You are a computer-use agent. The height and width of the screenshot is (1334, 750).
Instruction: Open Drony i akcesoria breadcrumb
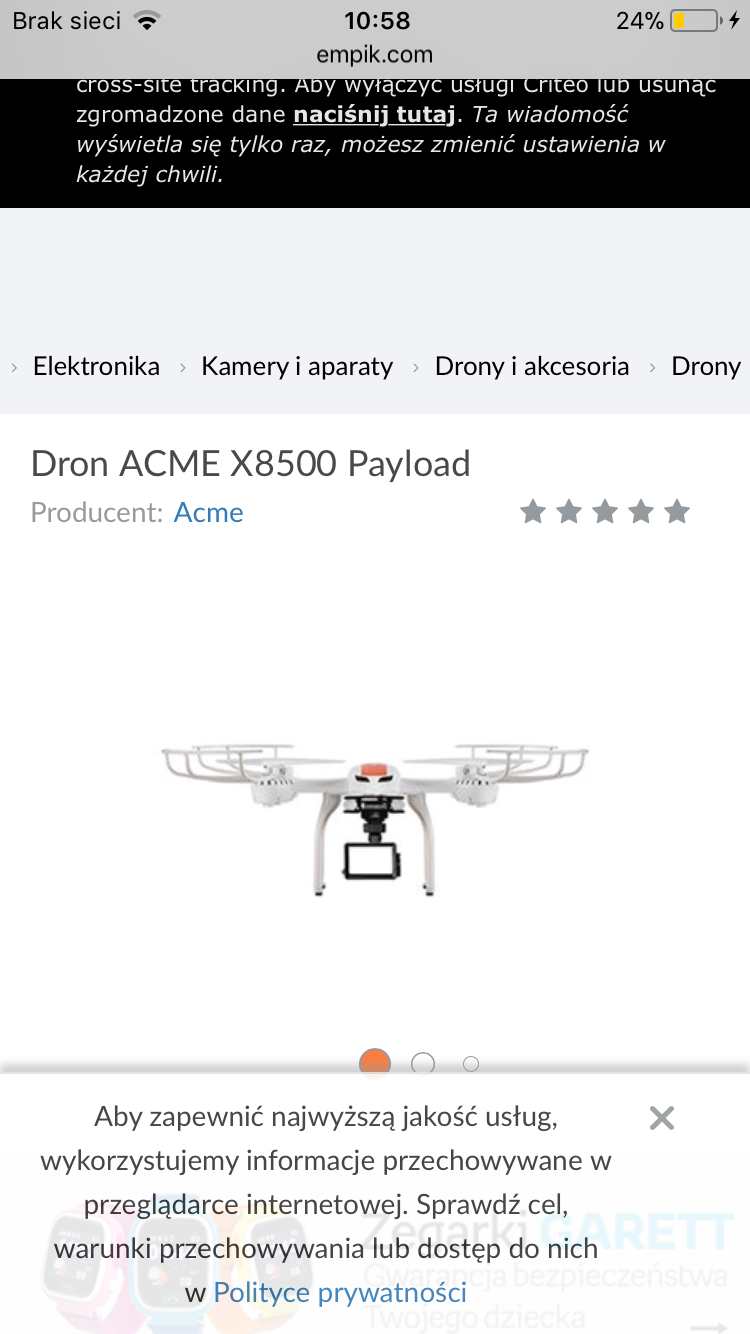[531, 366]
